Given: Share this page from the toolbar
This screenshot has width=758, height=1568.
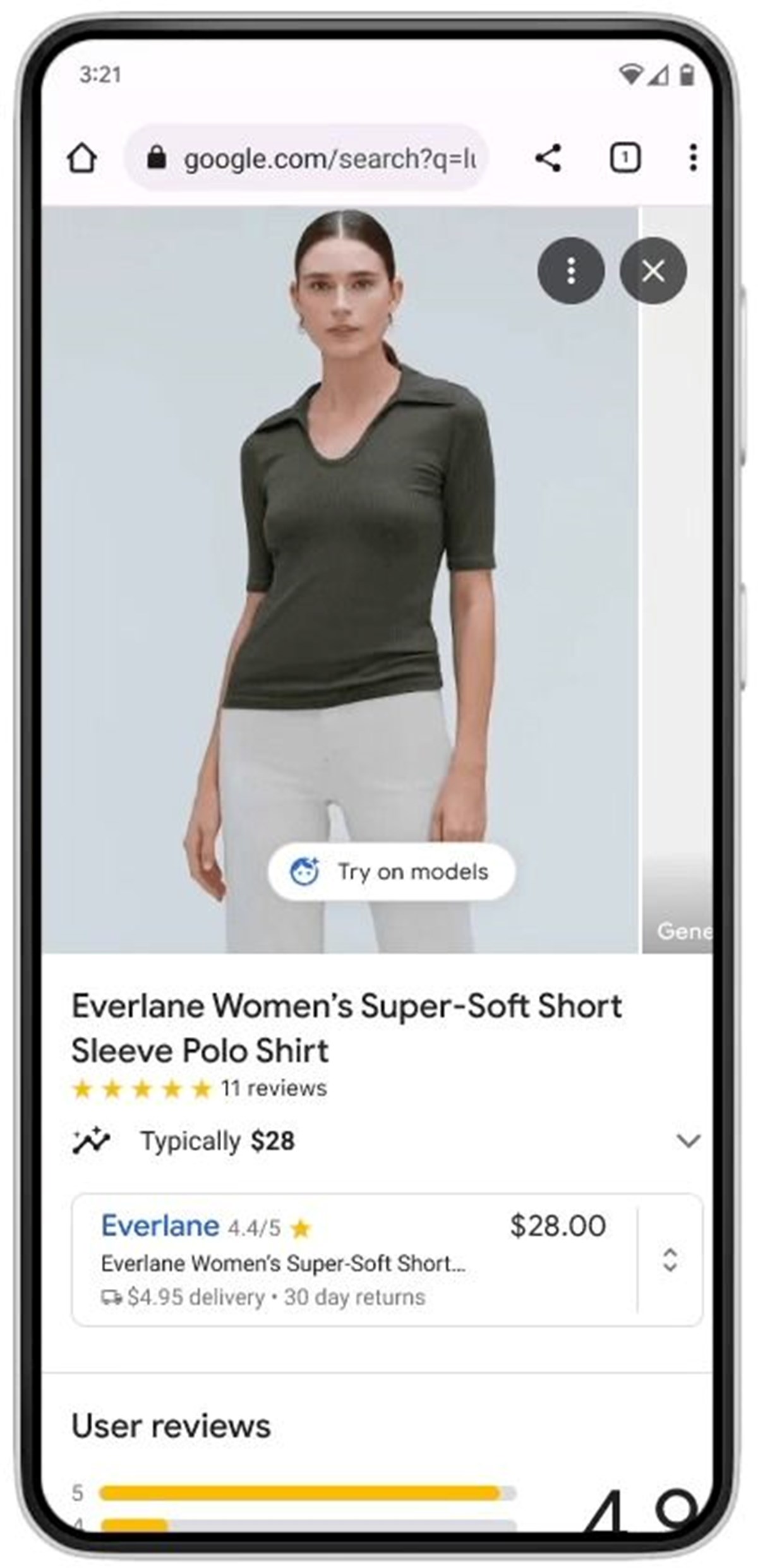Looking at the screenshot, I should click(548, 158).
